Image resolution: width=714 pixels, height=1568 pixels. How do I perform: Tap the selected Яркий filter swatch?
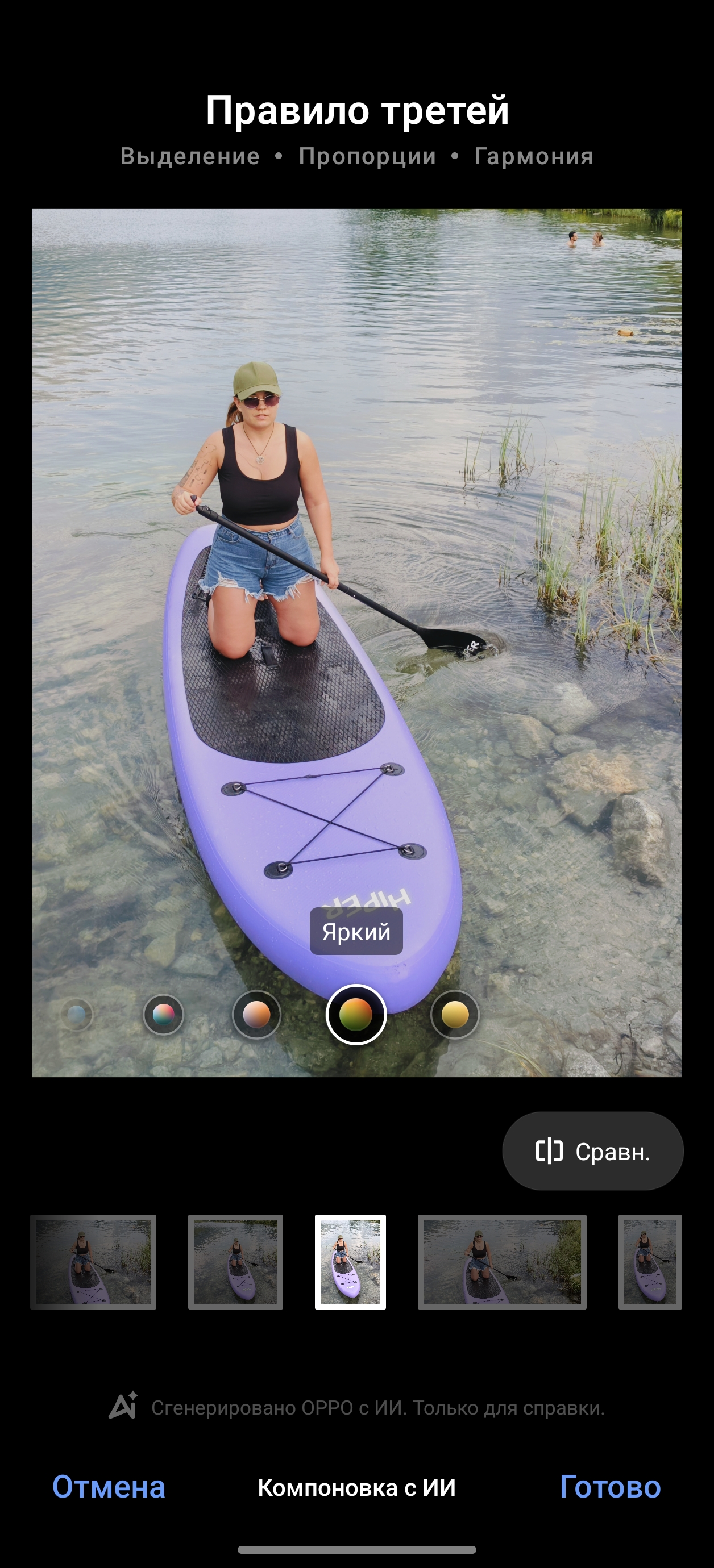click(356, 1015)
